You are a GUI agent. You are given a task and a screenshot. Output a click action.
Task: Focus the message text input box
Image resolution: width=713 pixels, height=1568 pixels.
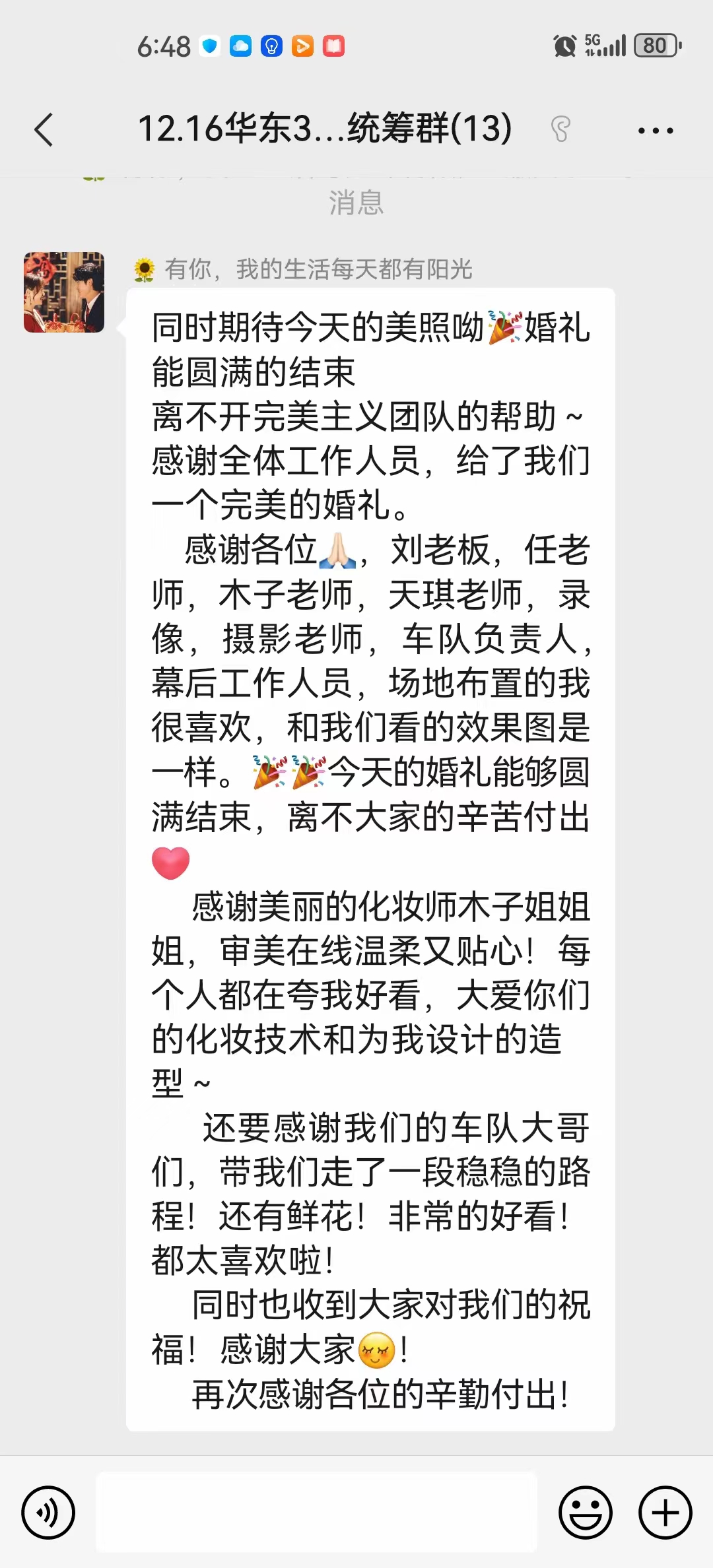coord(317,1512)
